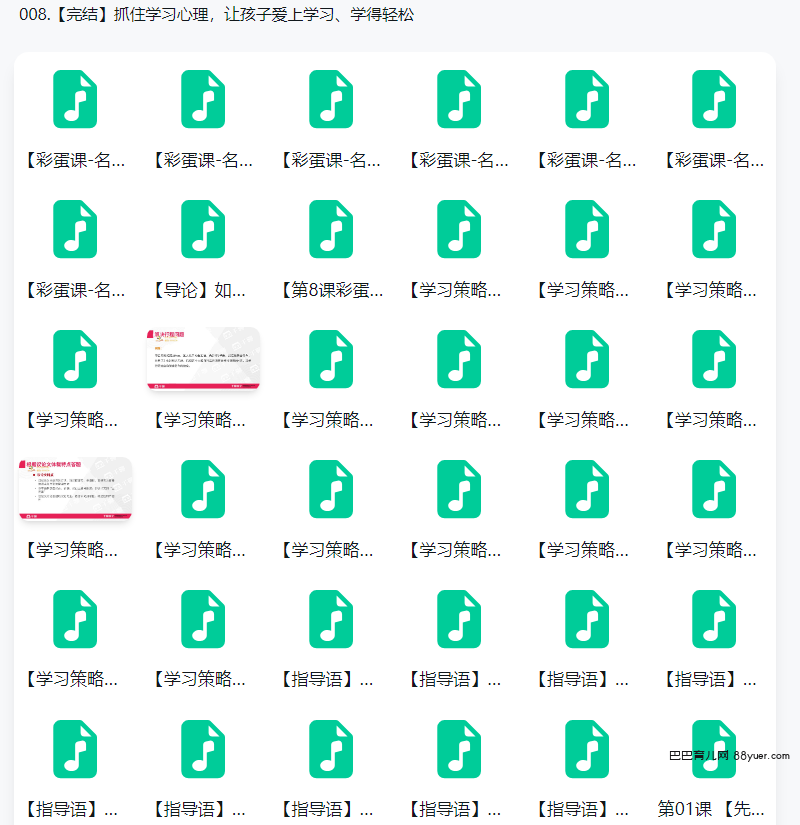Open the 第01课 【先 audio file
The width and height of the screenshot is (800, 825).
pos(714,750)
